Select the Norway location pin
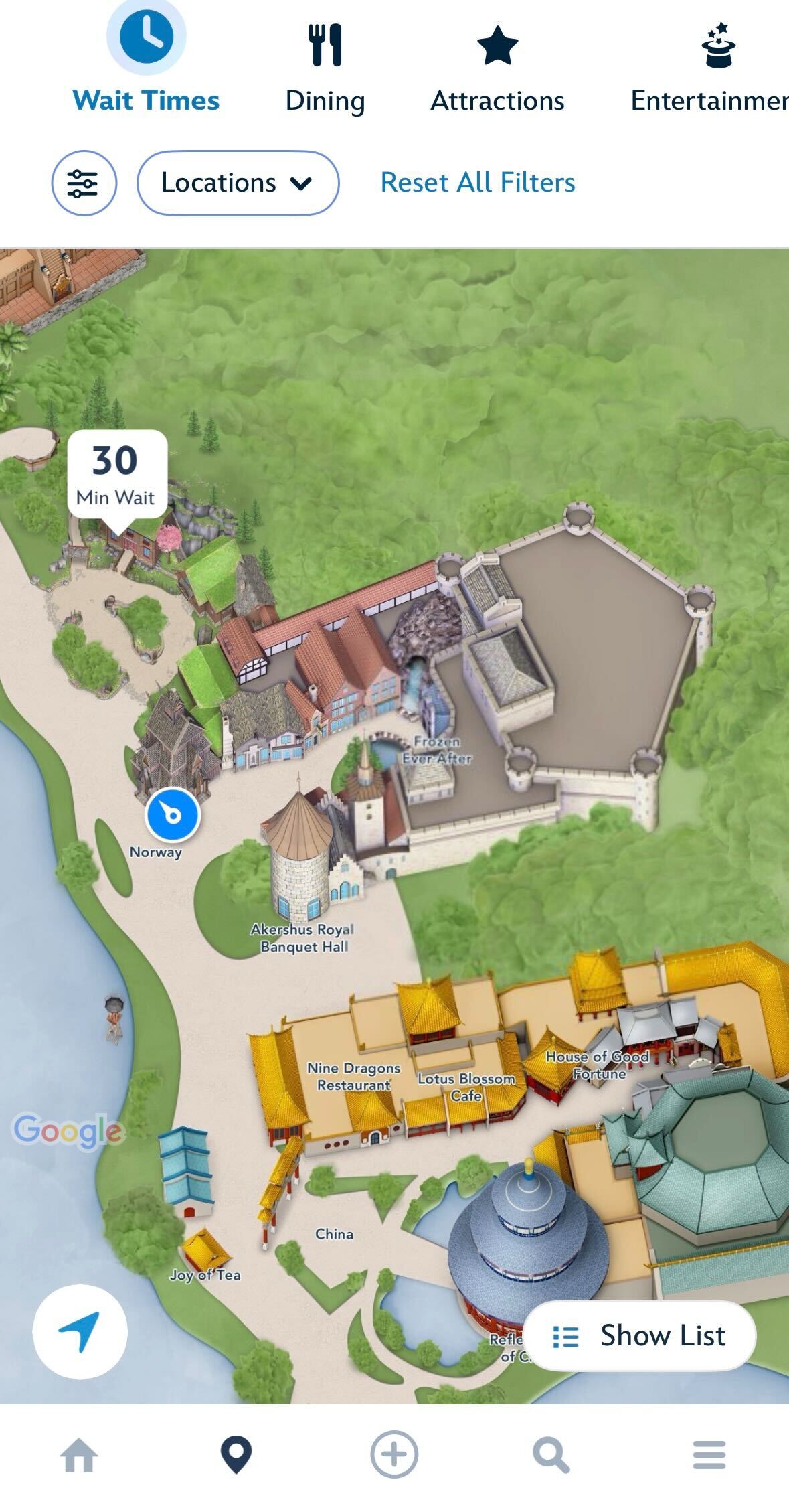The image size is (789, 1512). (173, 814)
